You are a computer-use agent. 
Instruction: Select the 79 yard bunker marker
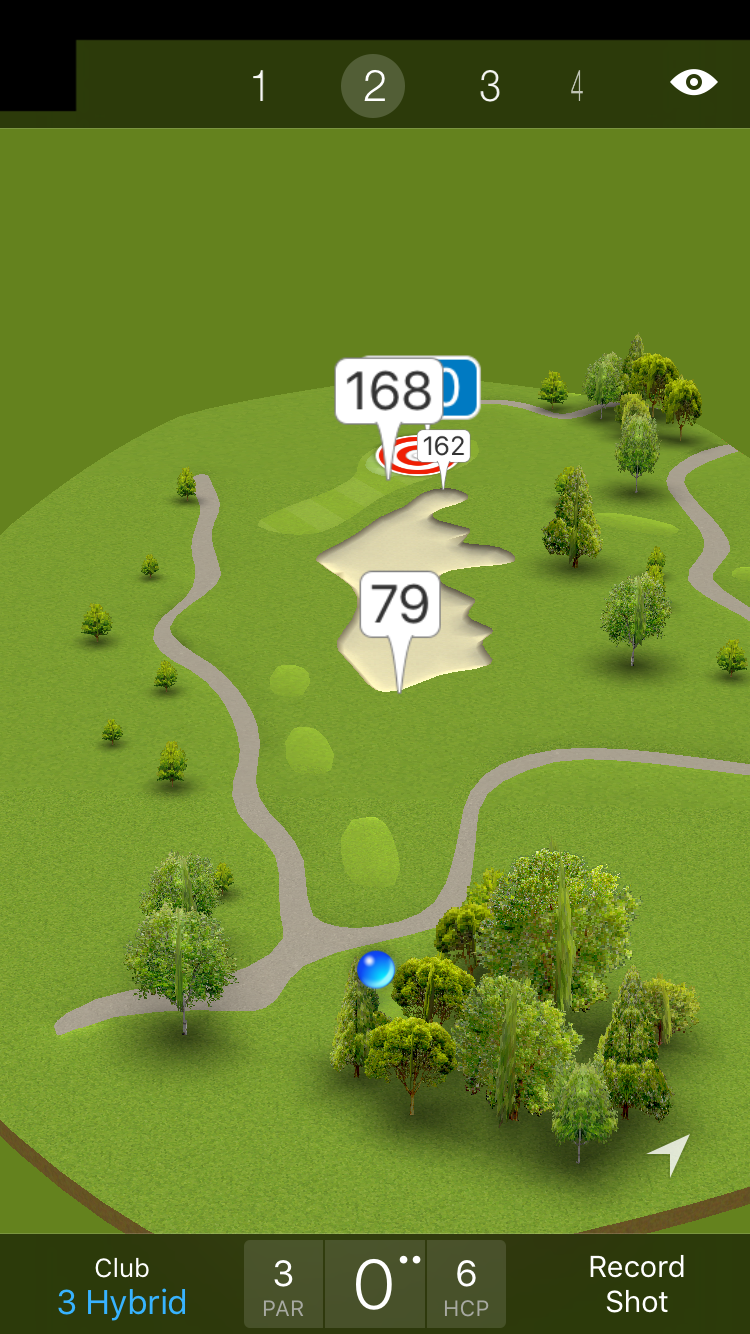[x=400, y=604]
